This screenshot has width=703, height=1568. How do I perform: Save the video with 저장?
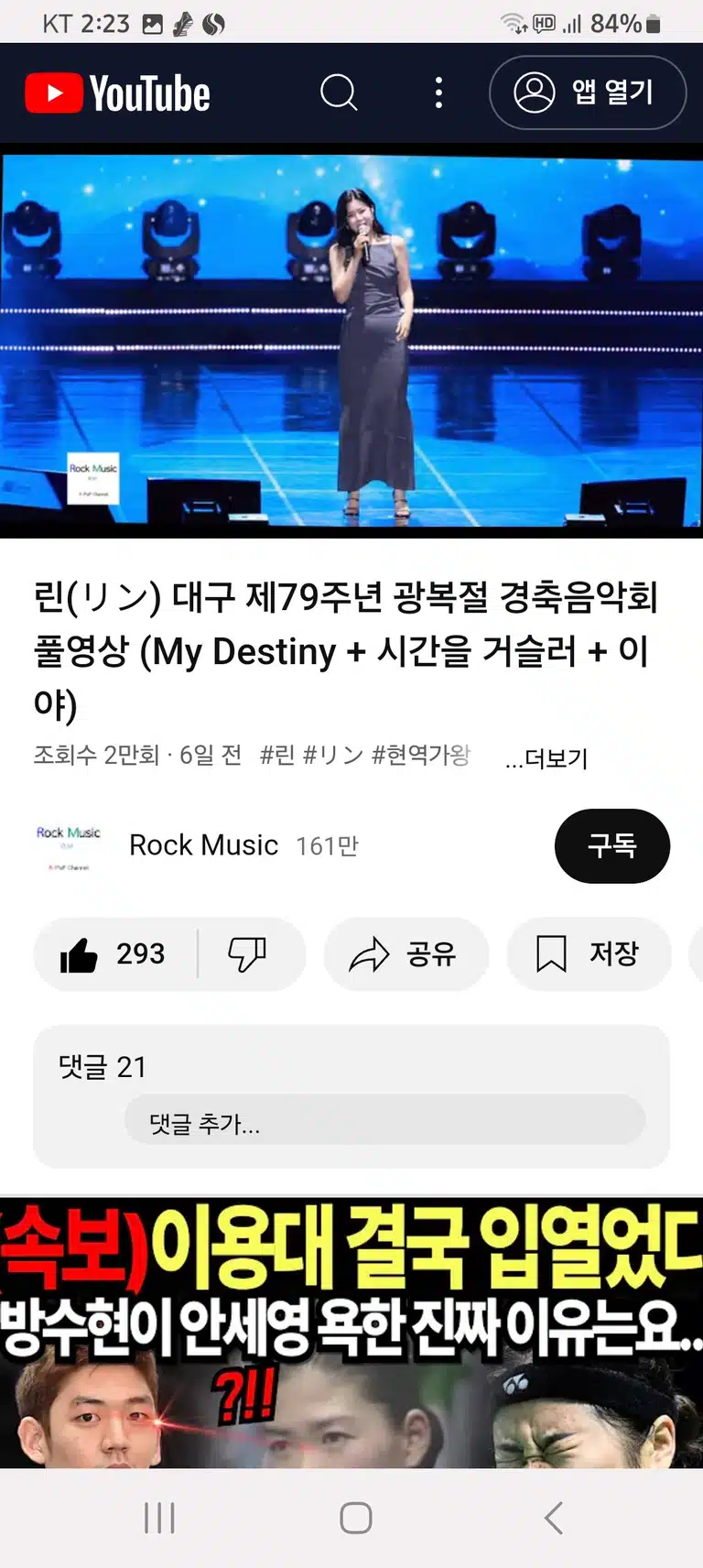pyautogui.click(x=589, y=954)
